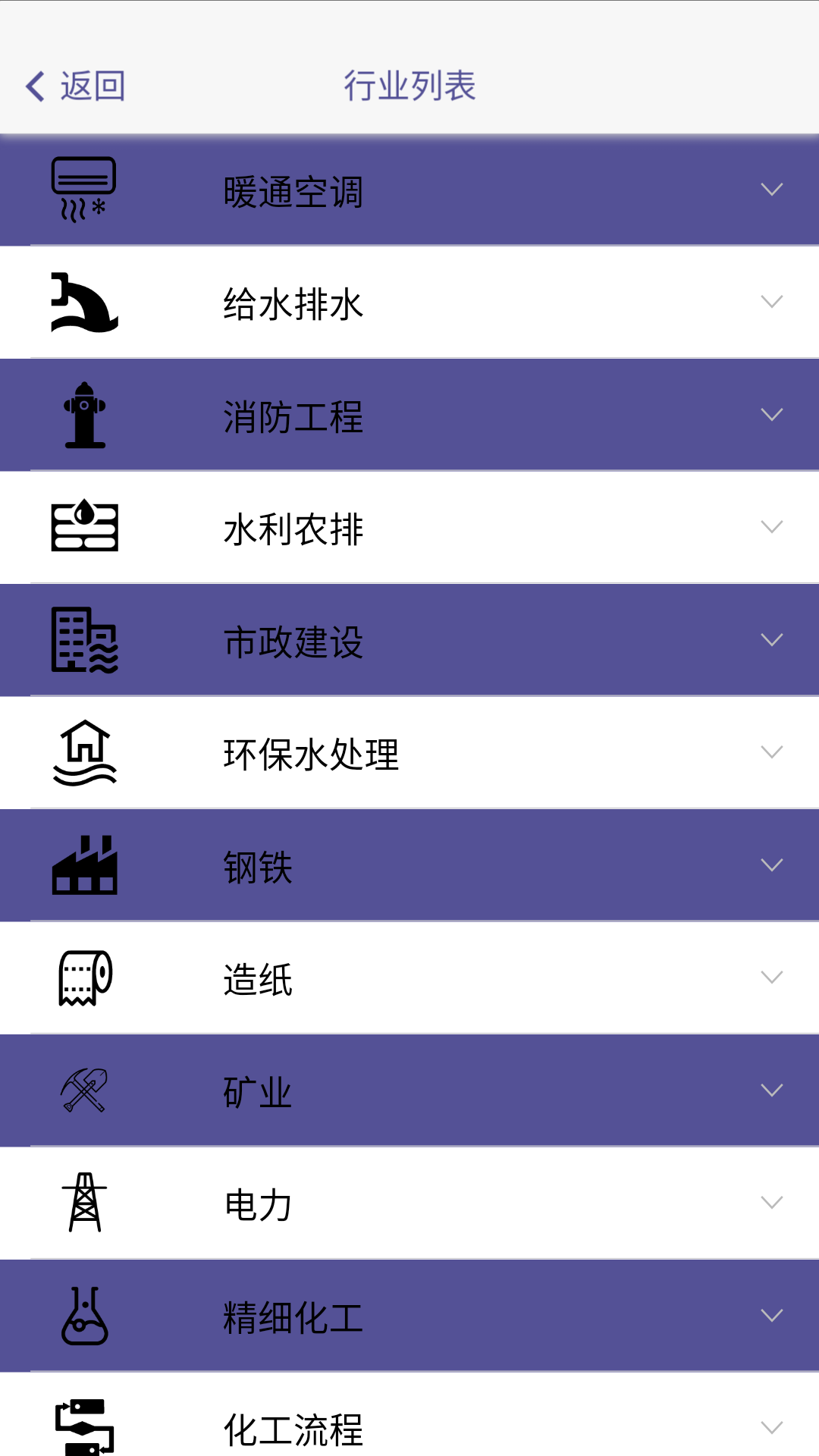
Task: Click the 行业列表 title text
Action: pos(409,86)
